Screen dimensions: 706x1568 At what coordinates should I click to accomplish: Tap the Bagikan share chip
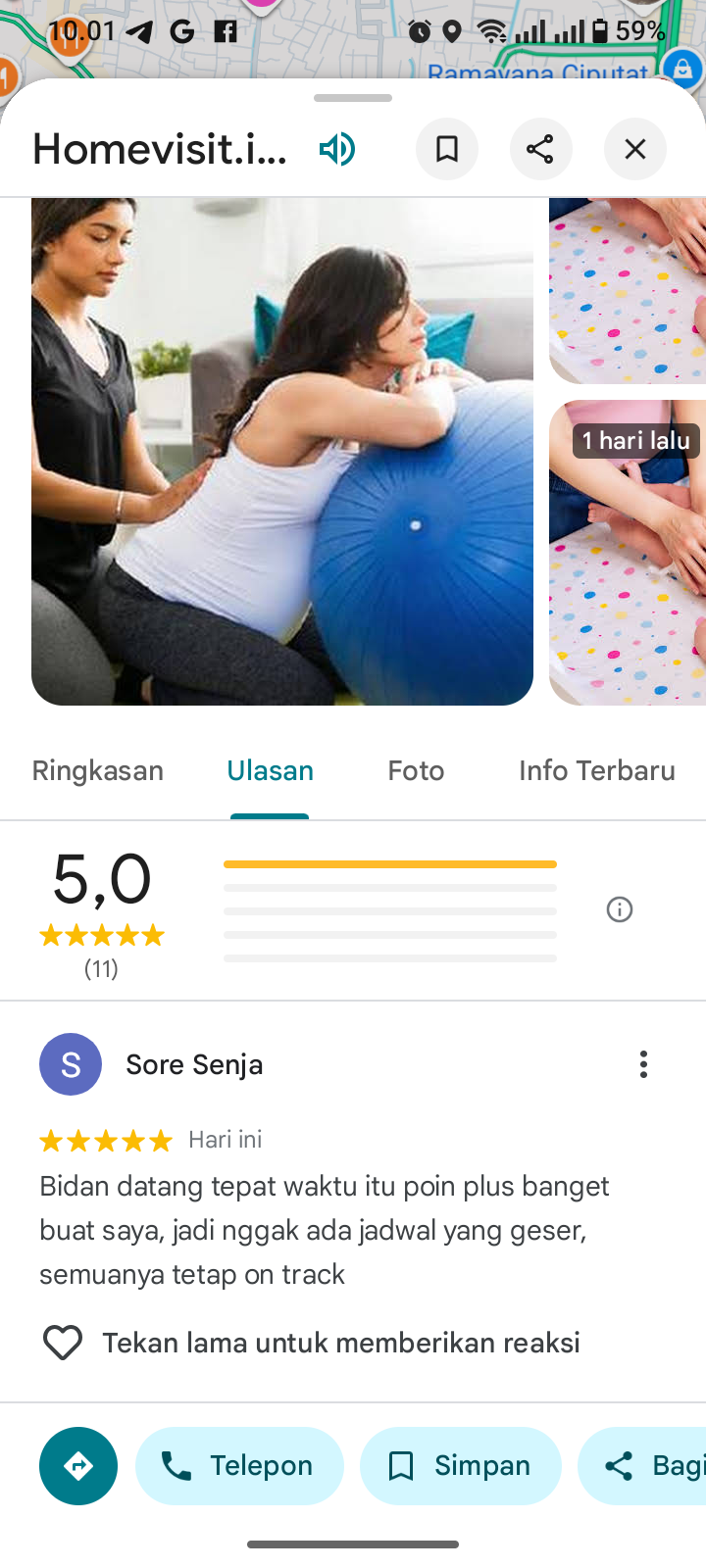647,1466
